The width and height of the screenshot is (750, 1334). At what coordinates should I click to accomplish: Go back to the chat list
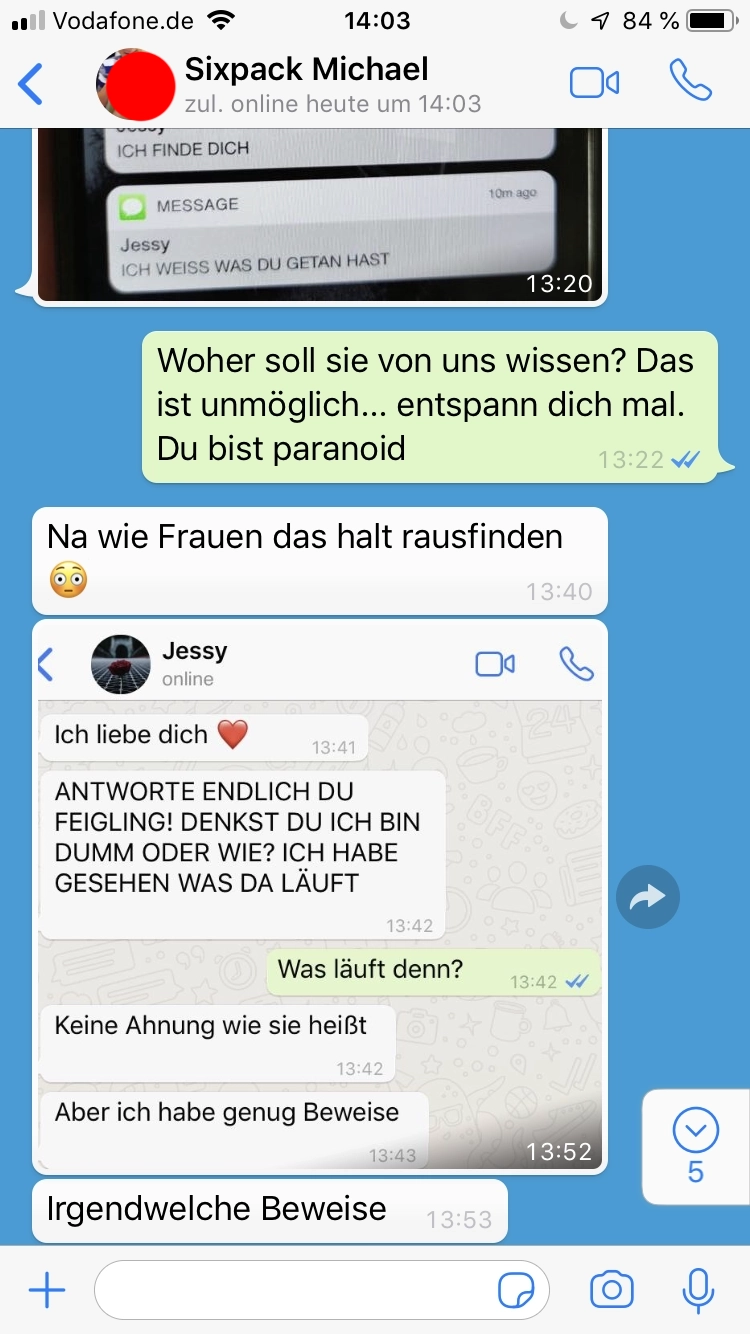tap(32, 84)
